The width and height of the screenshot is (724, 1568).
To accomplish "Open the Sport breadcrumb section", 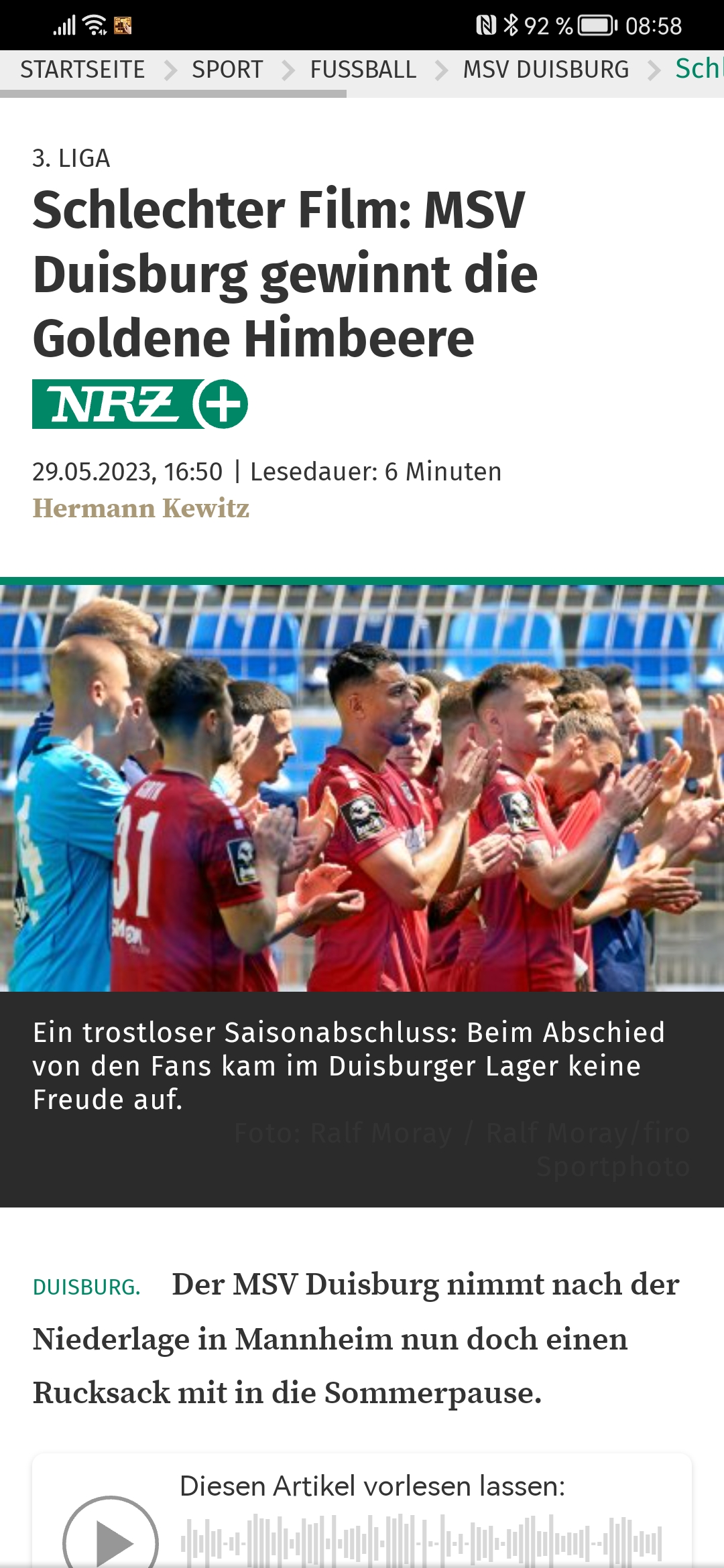I will [227, 70].
